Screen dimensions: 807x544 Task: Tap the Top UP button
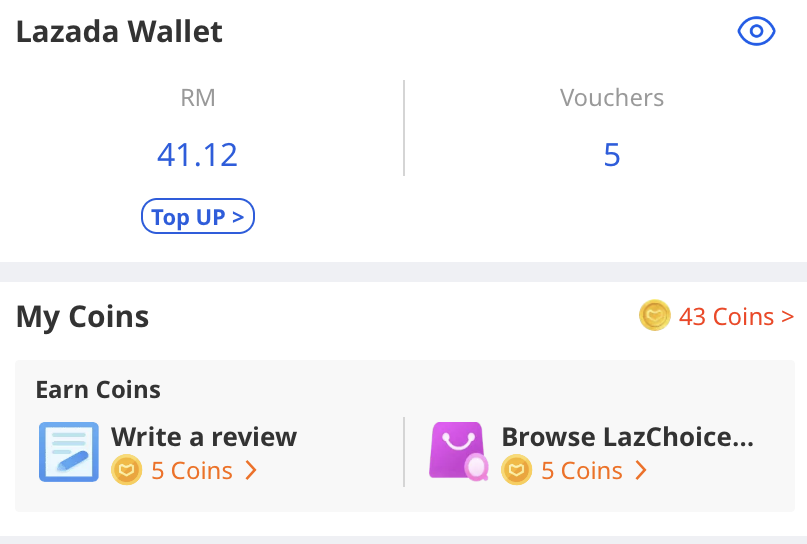tap(198, 216)
